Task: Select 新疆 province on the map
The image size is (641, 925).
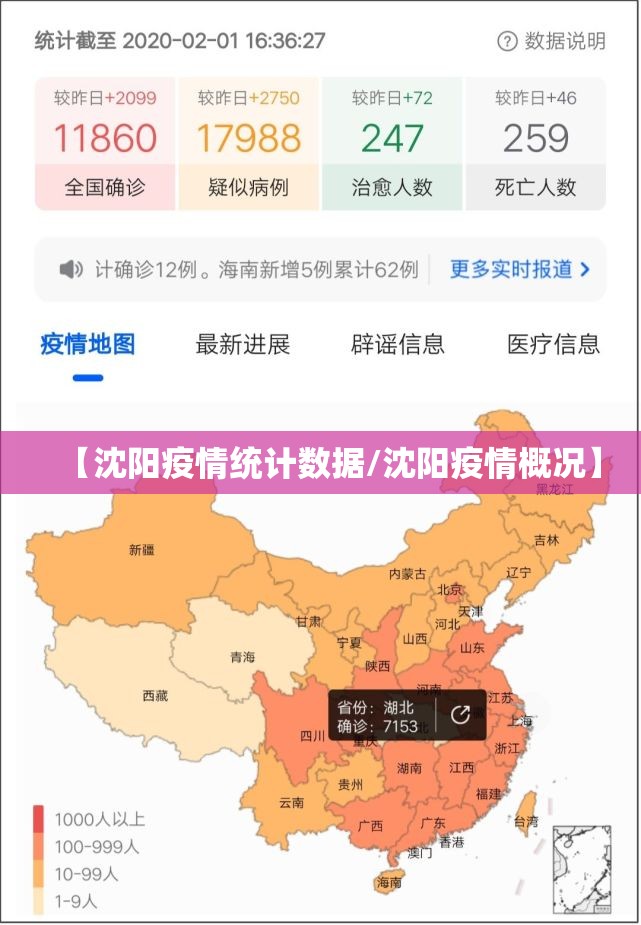Action: (x=142, y=549)
